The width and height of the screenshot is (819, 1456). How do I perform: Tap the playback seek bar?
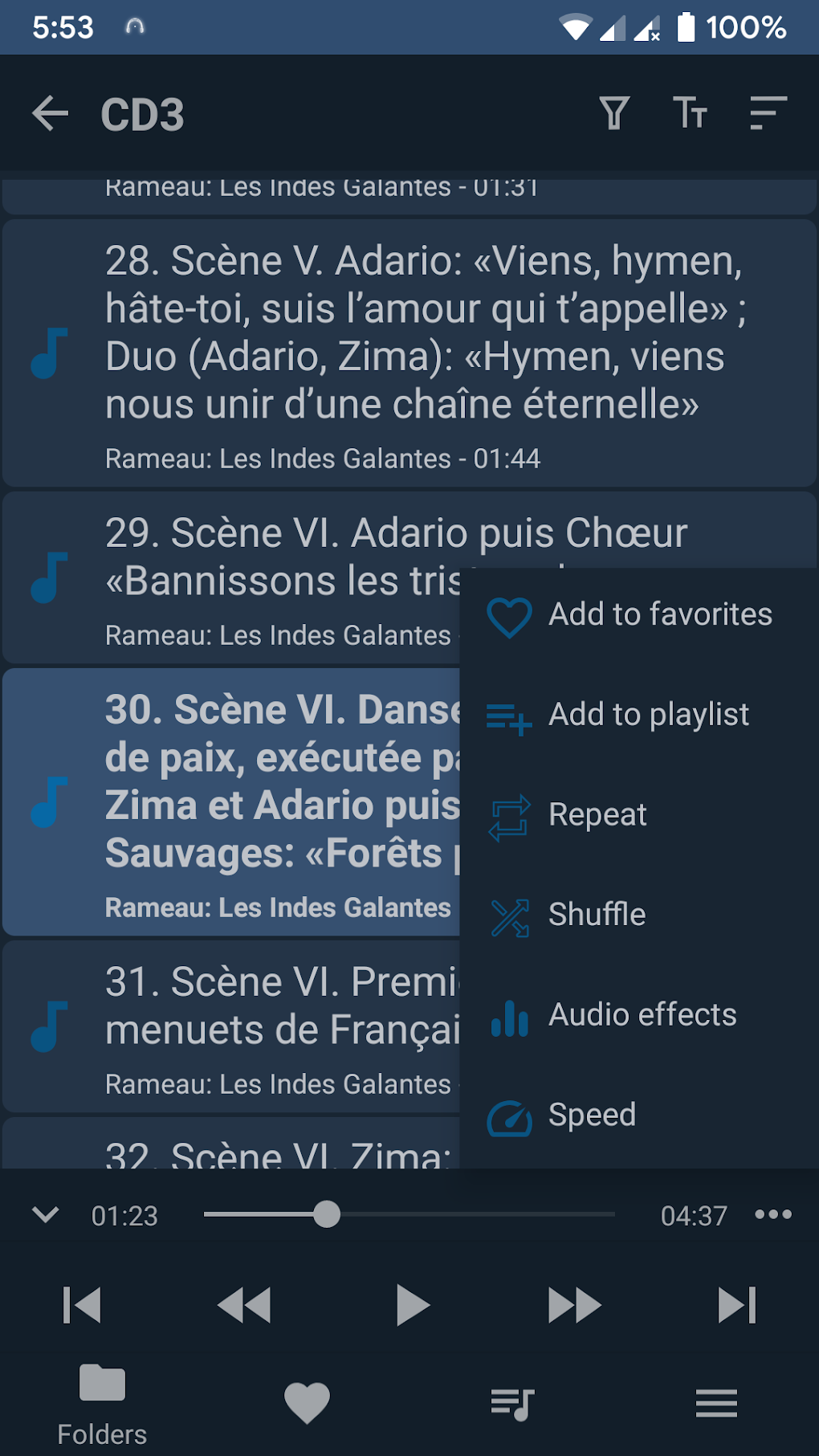pyautogui.click(x=409, y=1214)
